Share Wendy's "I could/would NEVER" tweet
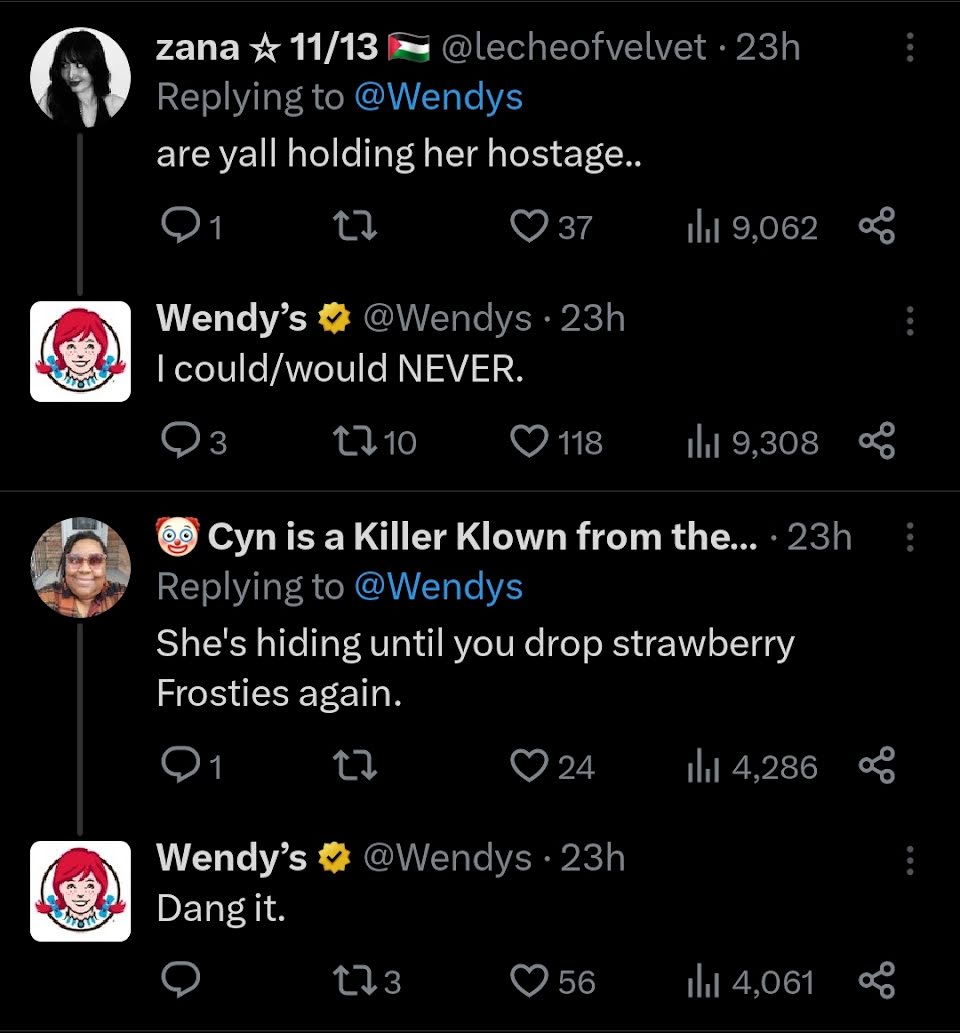 (877, 441)
